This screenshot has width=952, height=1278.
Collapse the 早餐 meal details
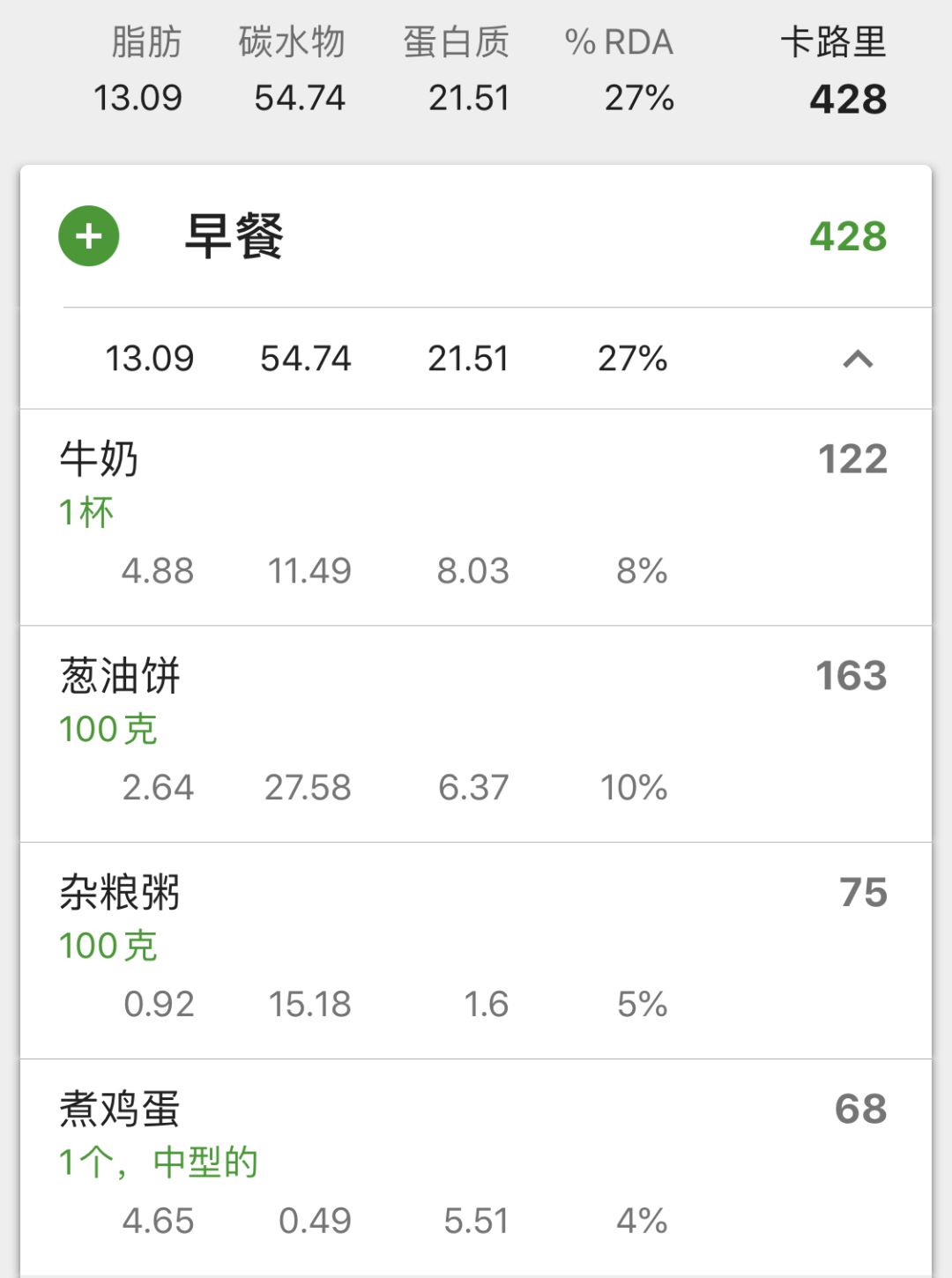857,359
